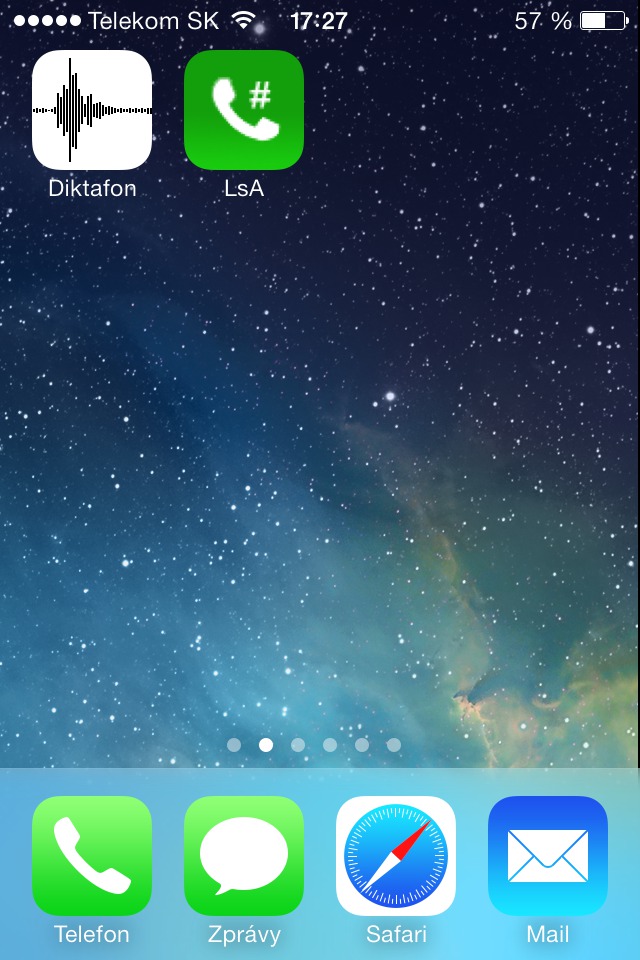
Task: Open the Telefon app in the dock
Action: [92, 856]
